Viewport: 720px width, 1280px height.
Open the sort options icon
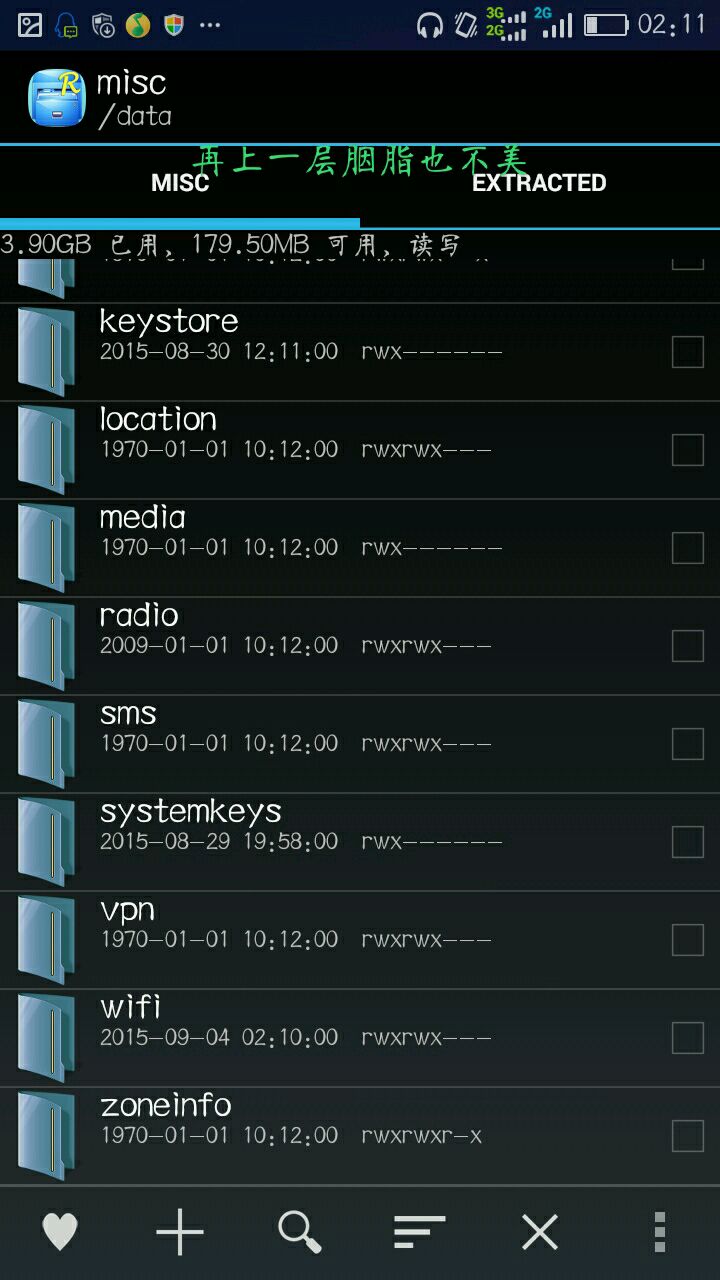(419, 1231)
